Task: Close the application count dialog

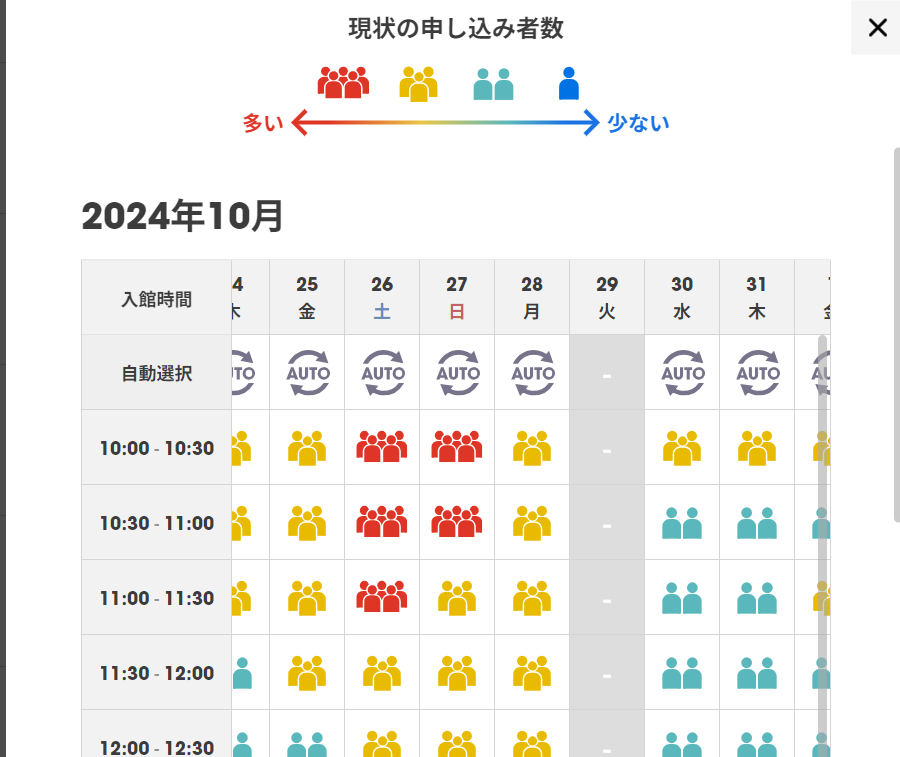Action: tap(877, 28)
